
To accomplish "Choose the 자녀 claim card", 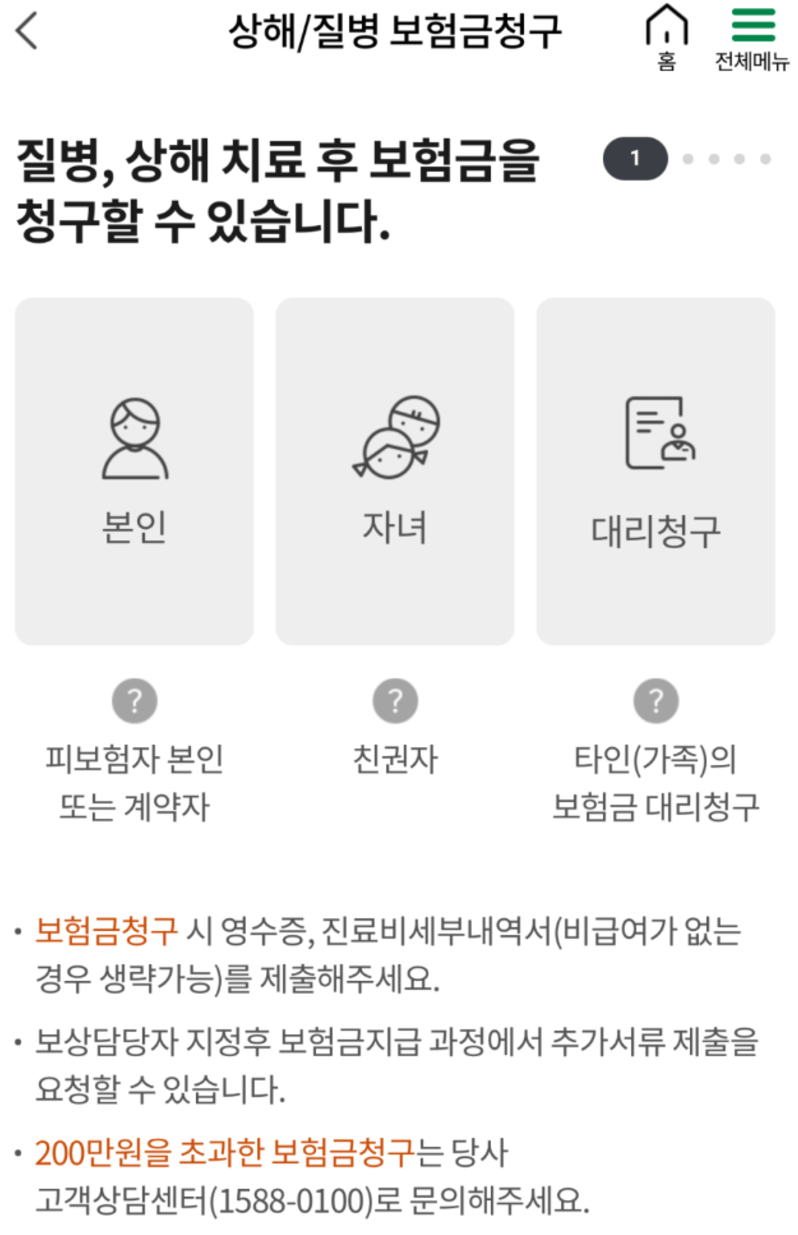I will (x=394, y=470).
